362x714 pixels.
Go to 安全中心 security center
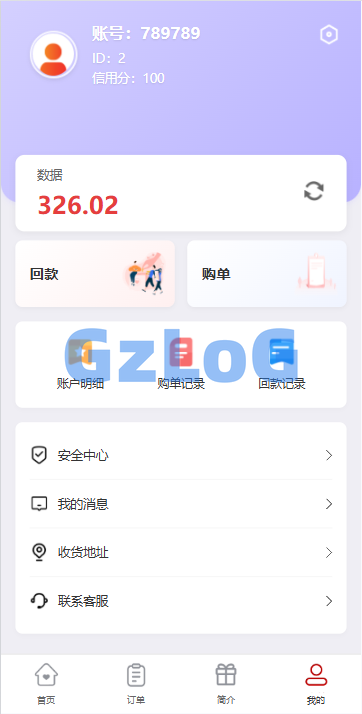click(181, 455)
